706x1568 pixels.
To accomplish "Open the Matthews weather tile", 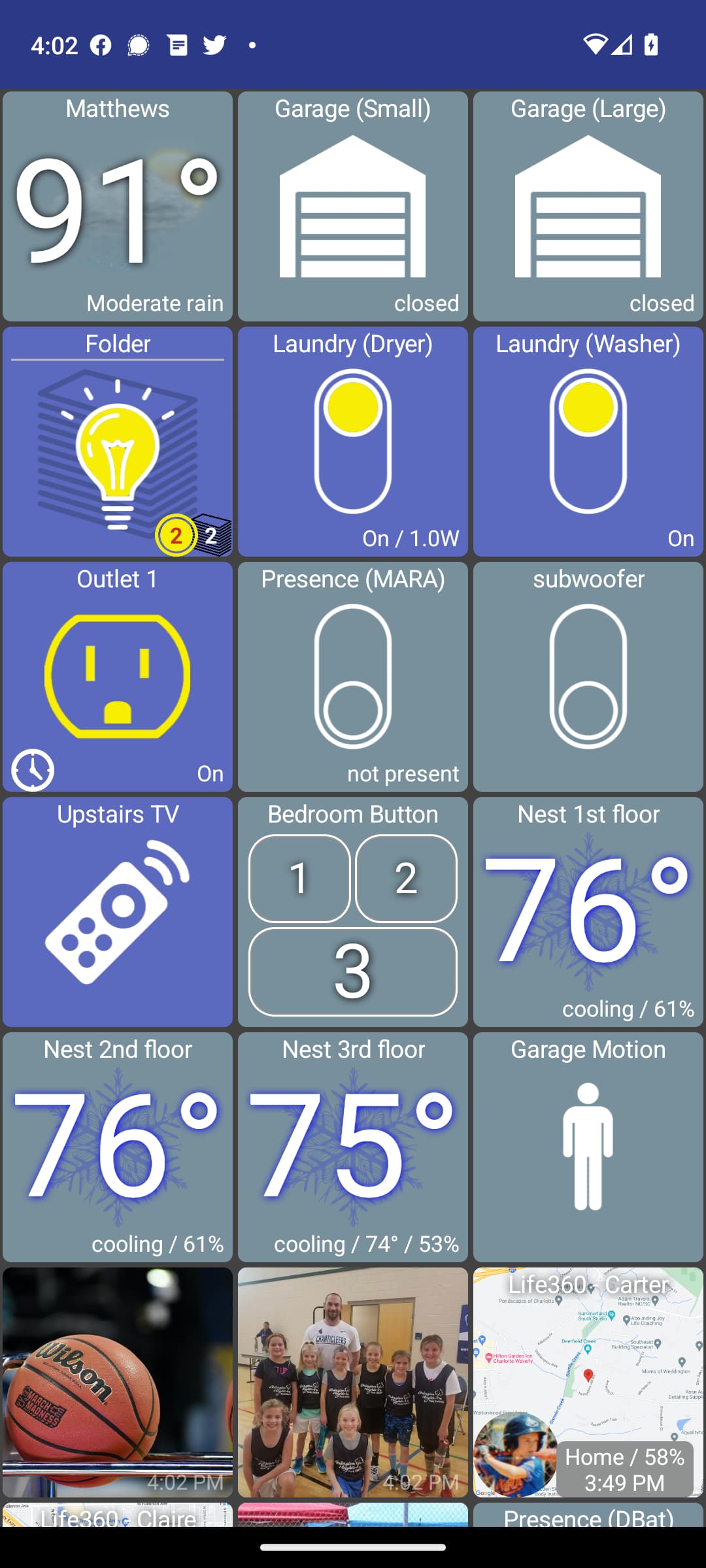I will point(118,206).
